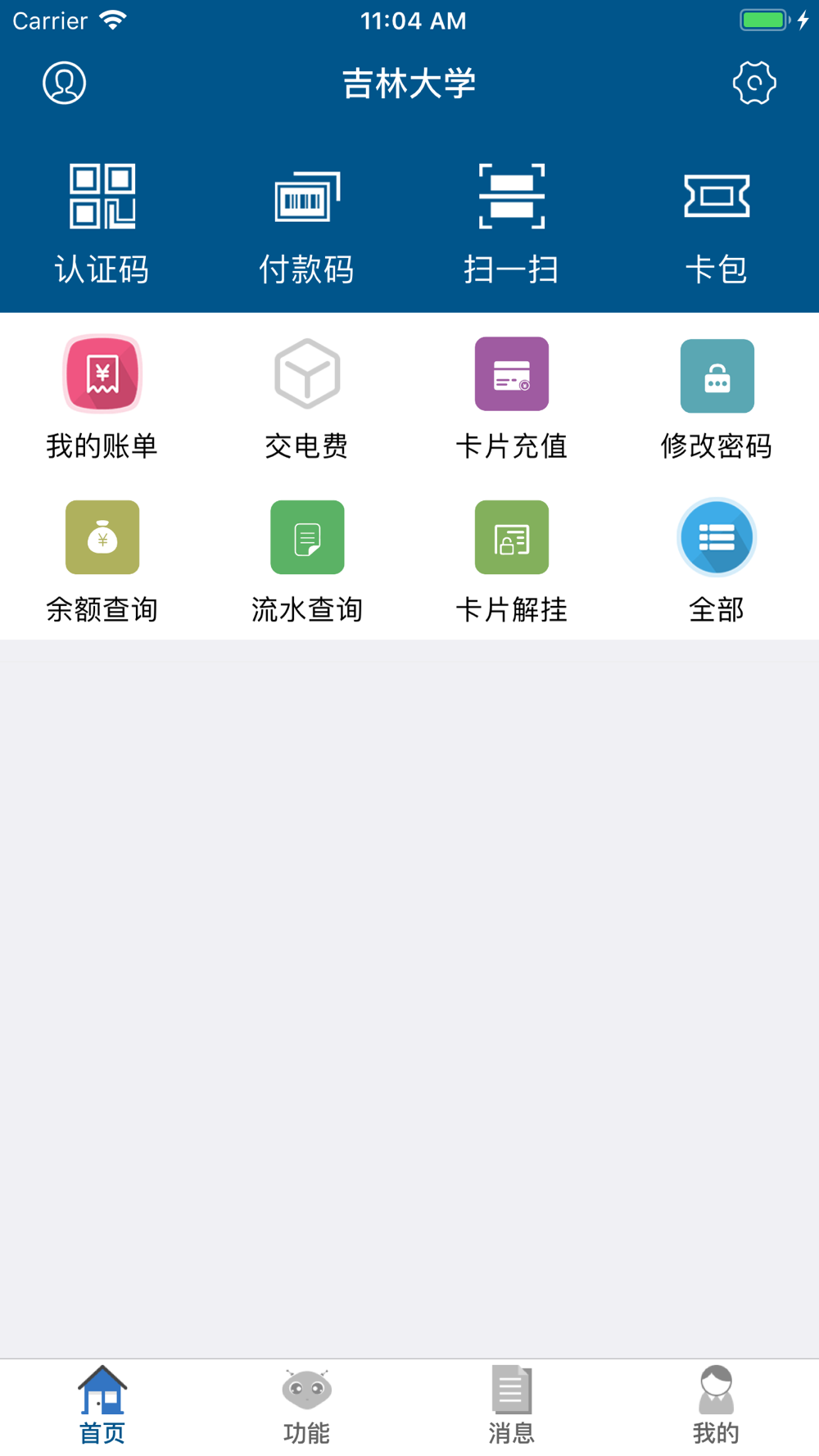
Task: View 全部 all functions
Action: coord(717,562)
